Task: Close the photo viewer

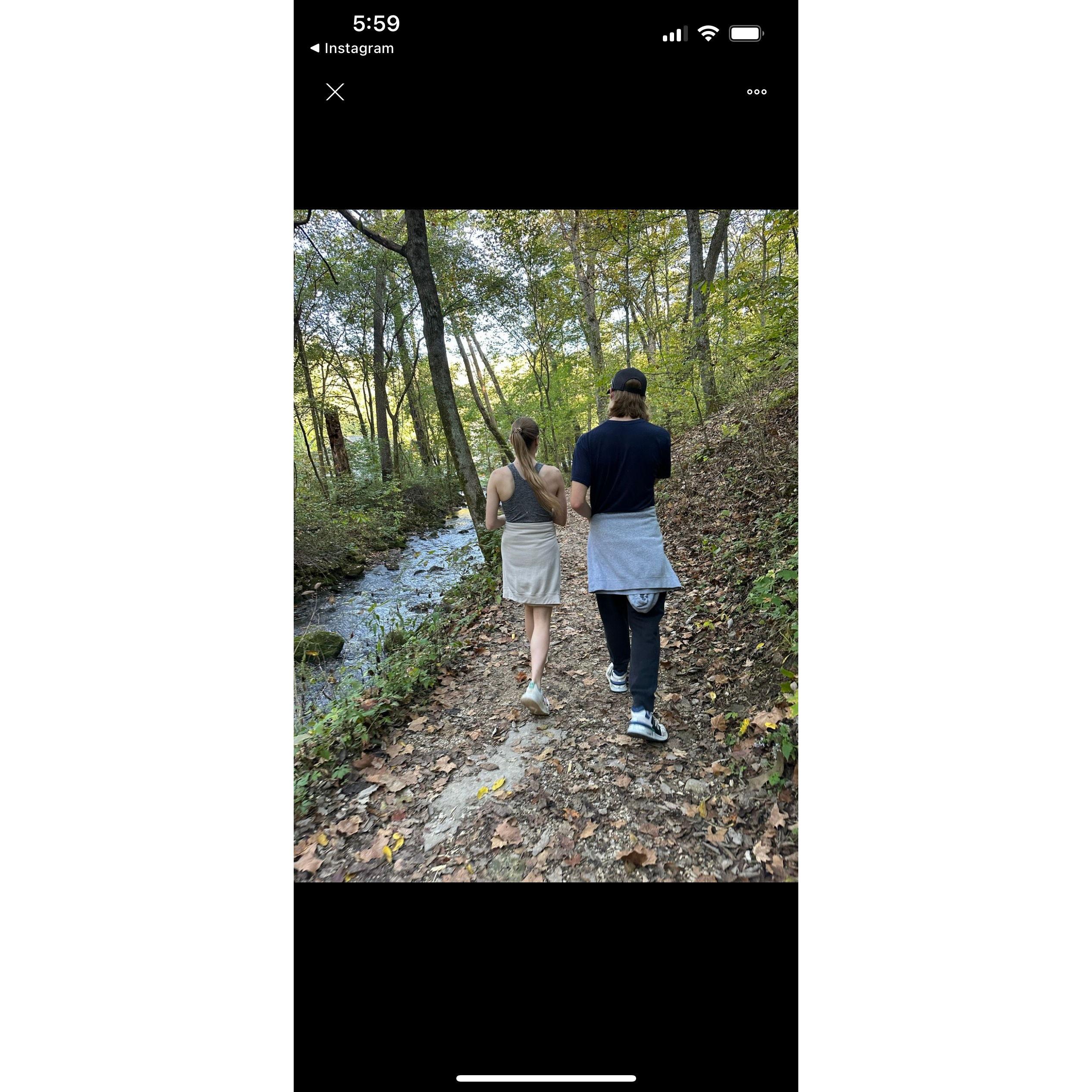Action: 335,91
